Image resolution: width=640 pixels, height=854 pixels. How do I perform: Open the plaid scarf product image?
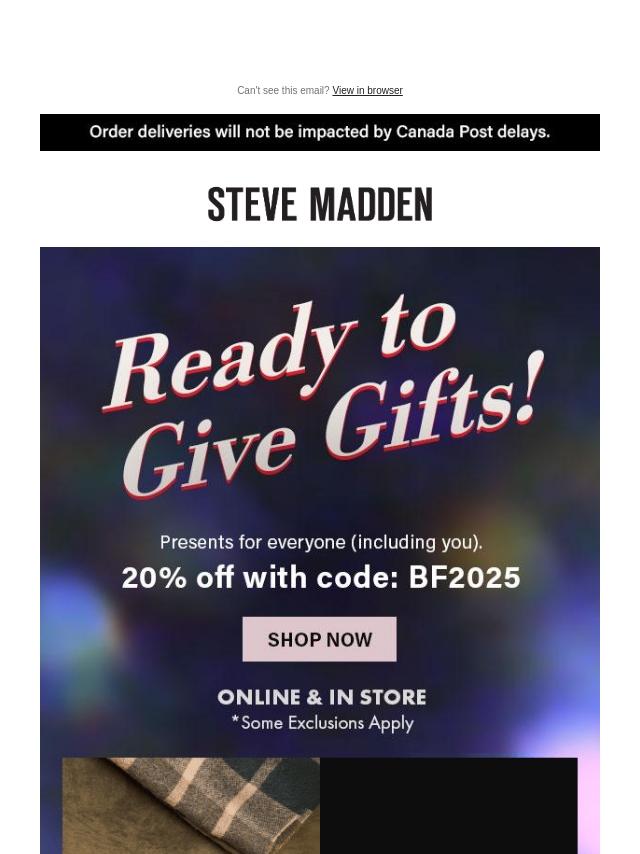[x=191, y=806]
